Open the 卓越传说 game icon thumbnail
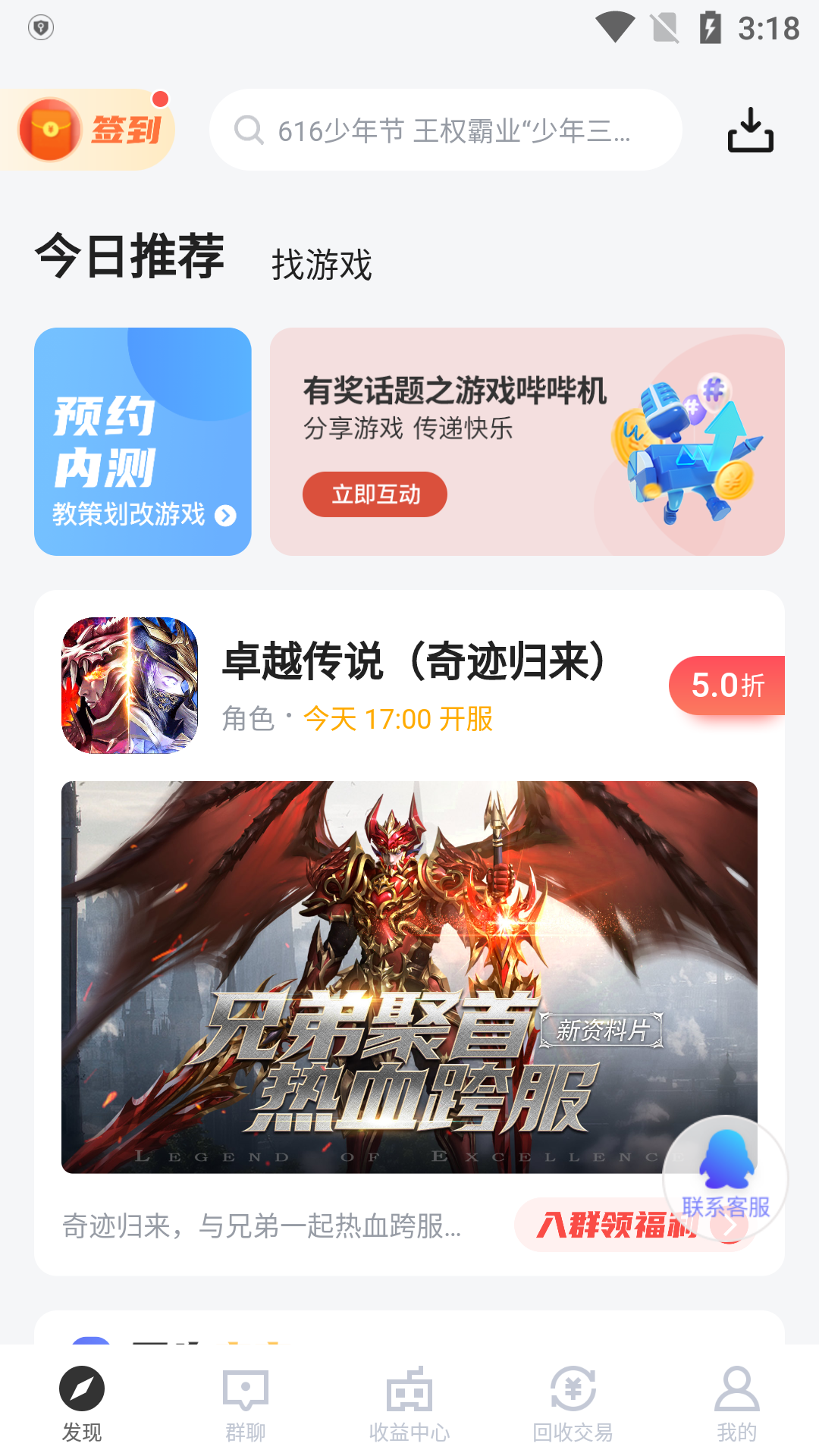The height and width of the screenshot is (1456, 819). (130, 686)
